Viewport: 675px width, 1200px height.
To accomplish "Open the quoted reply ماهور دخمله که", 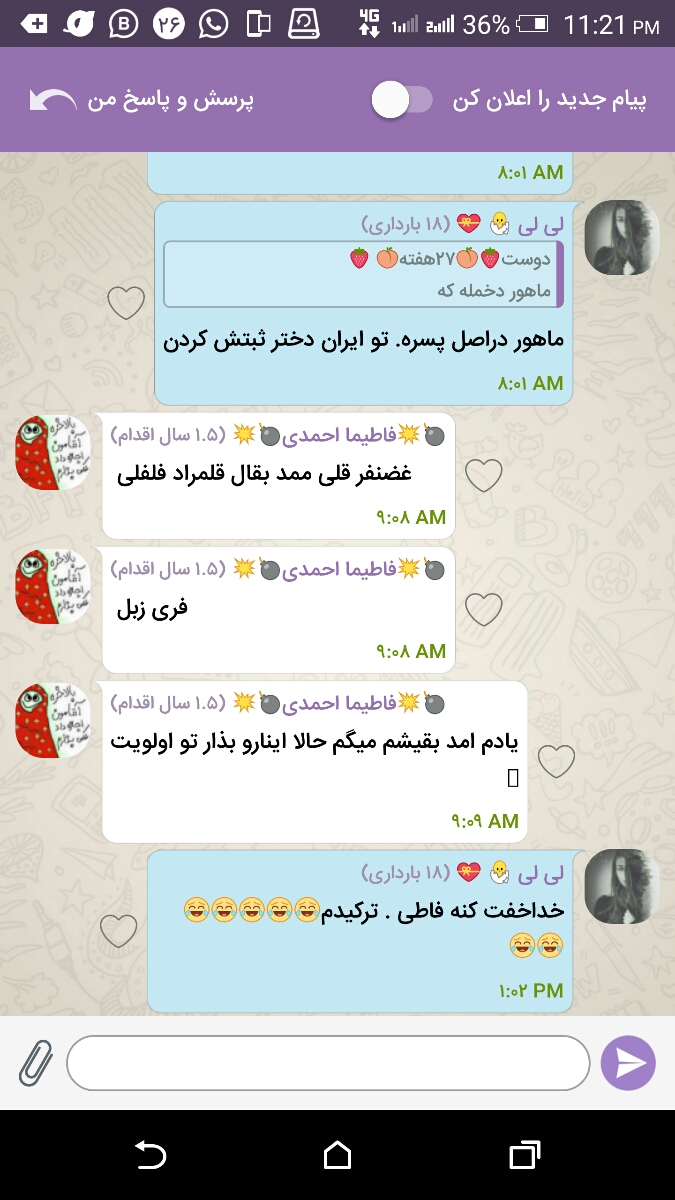I will click(x=363, y=274).
